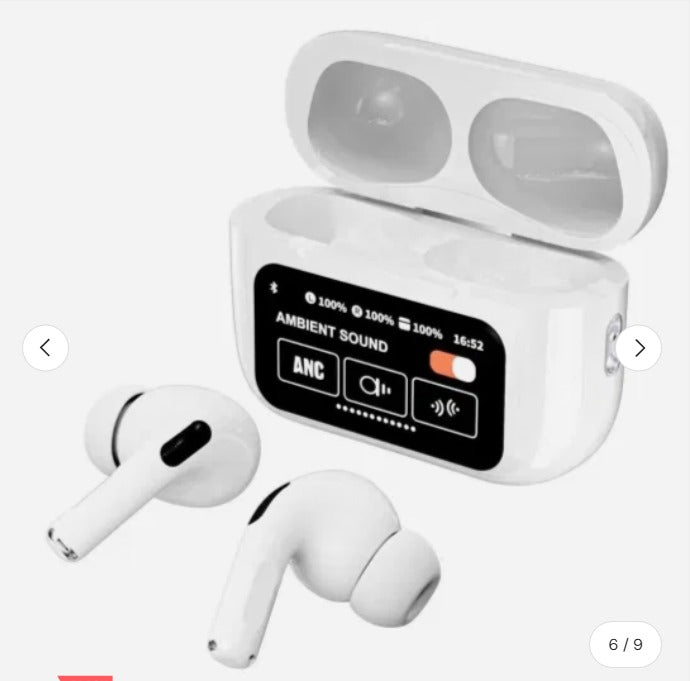Viewport: 690px width, 681px height.
Task: Go to the previous product image
Action: 45,348
